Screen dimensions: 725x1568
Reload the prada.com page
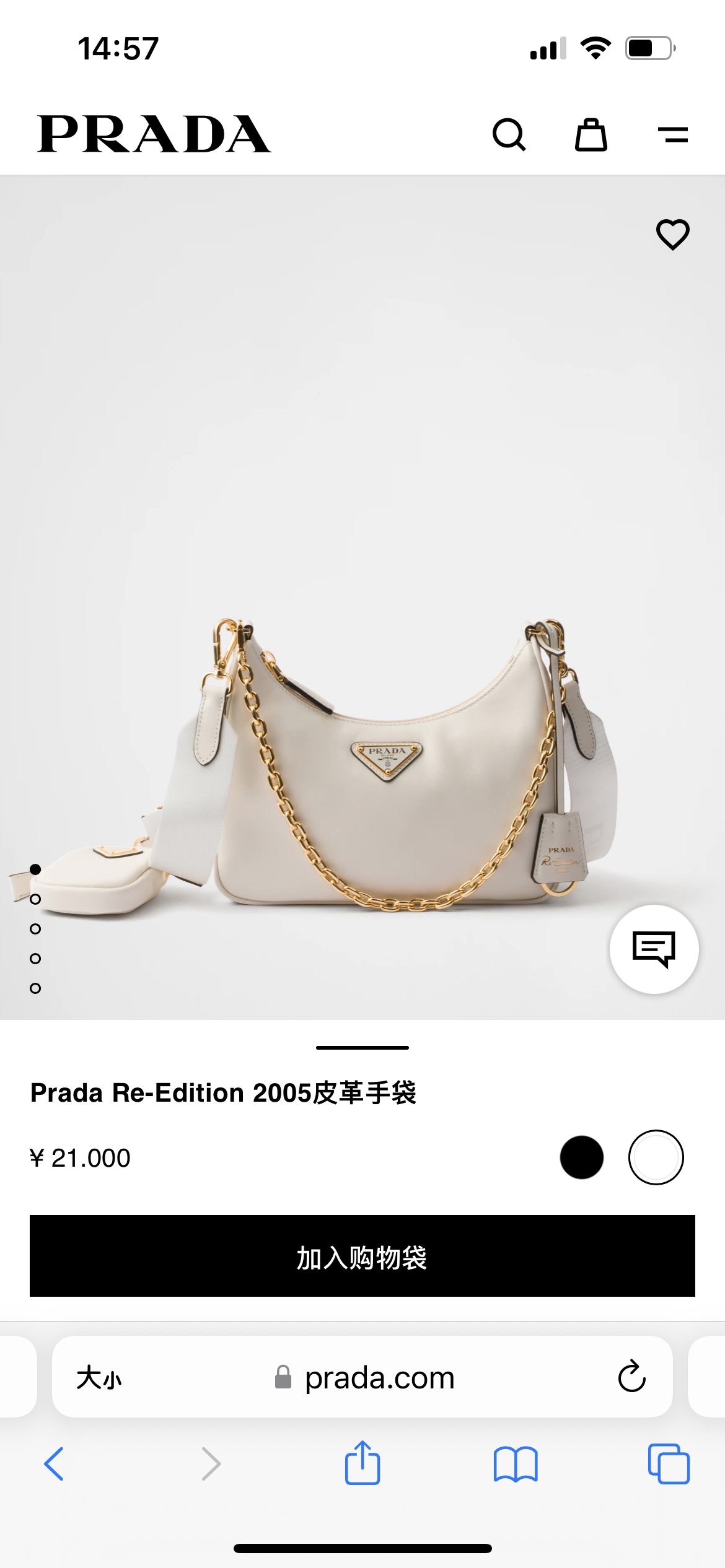[631, 1377]
